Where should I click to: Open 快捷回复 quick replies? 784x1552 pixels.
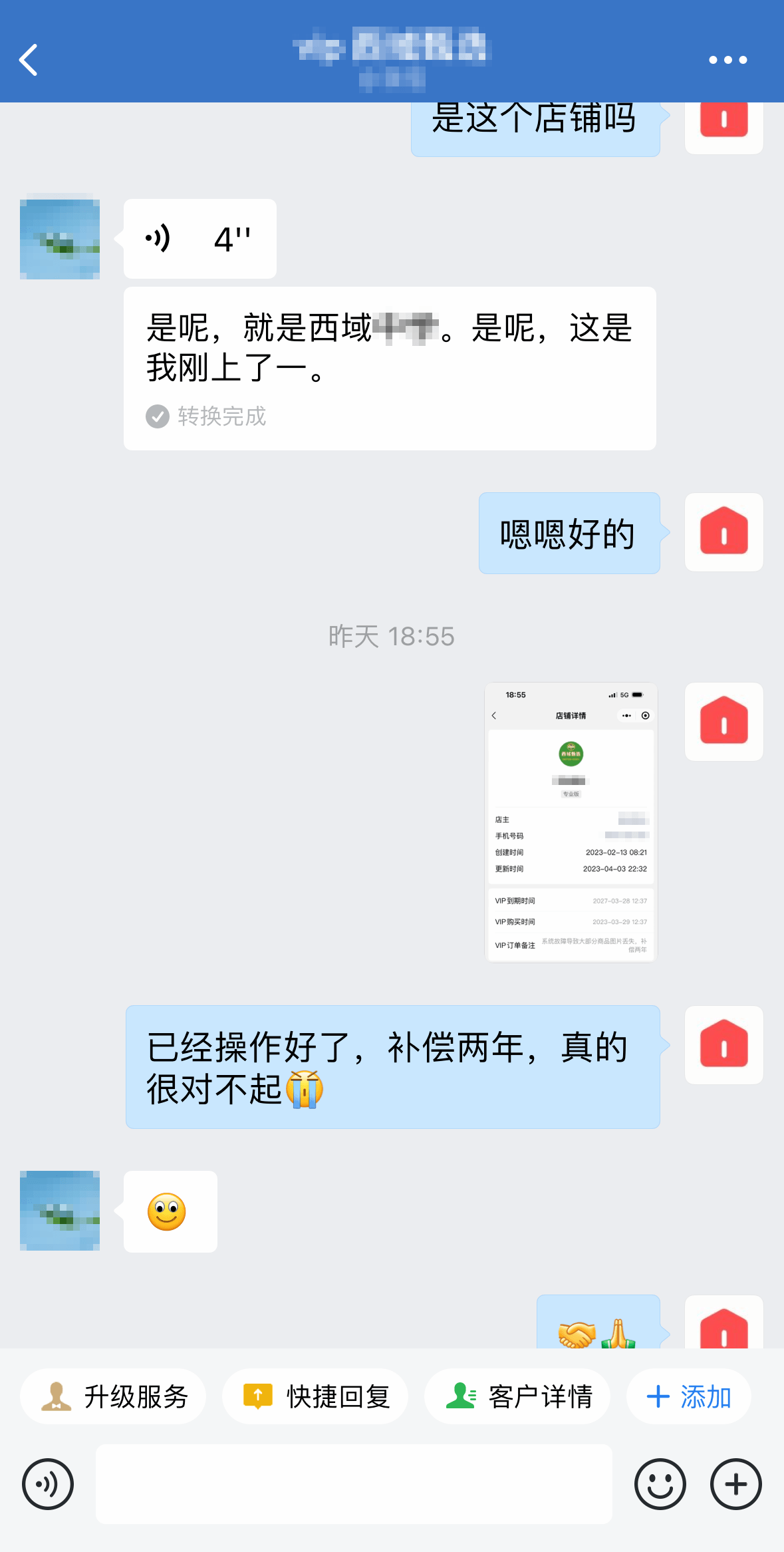coord(315,1396)
